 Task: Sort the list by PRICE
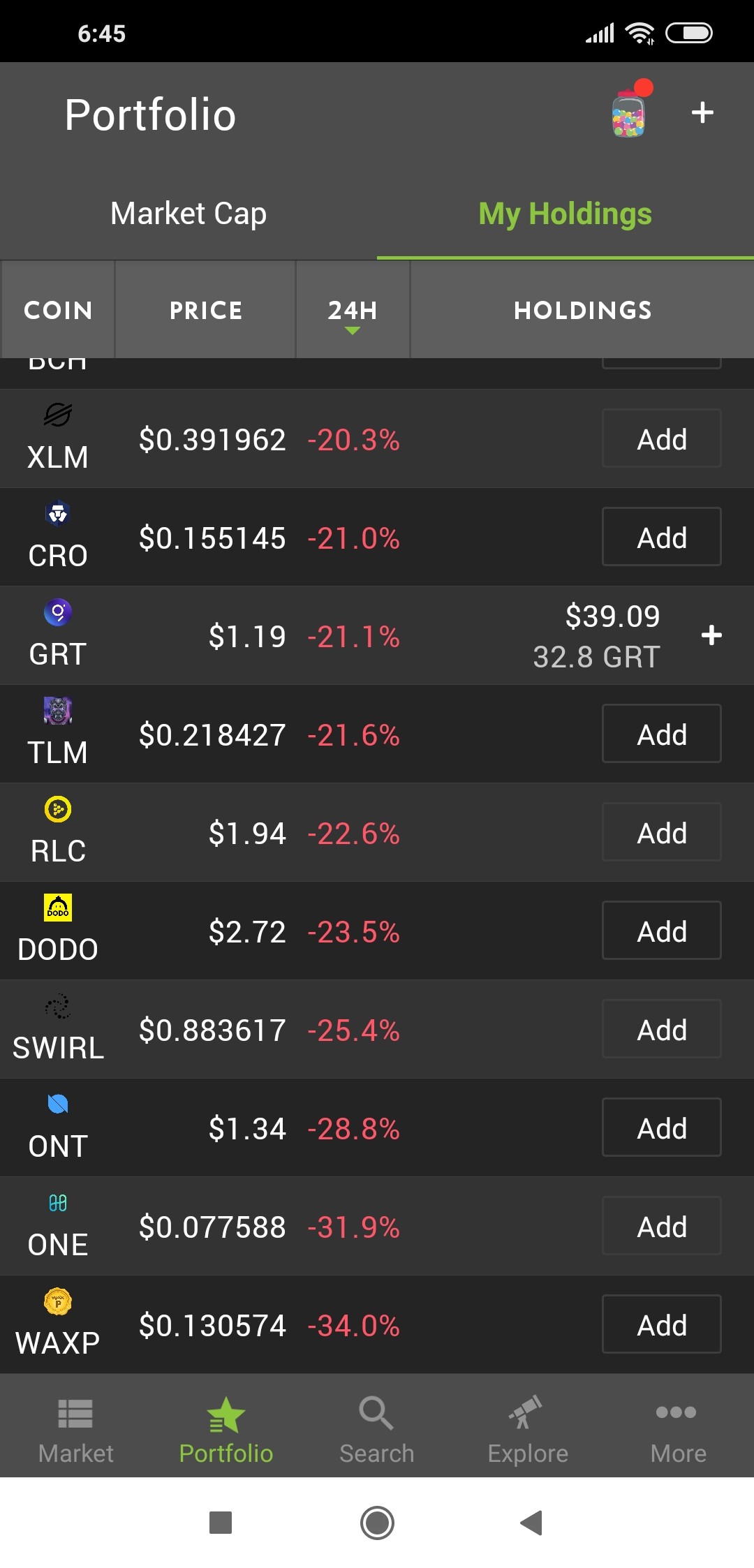tap(206, 310)
